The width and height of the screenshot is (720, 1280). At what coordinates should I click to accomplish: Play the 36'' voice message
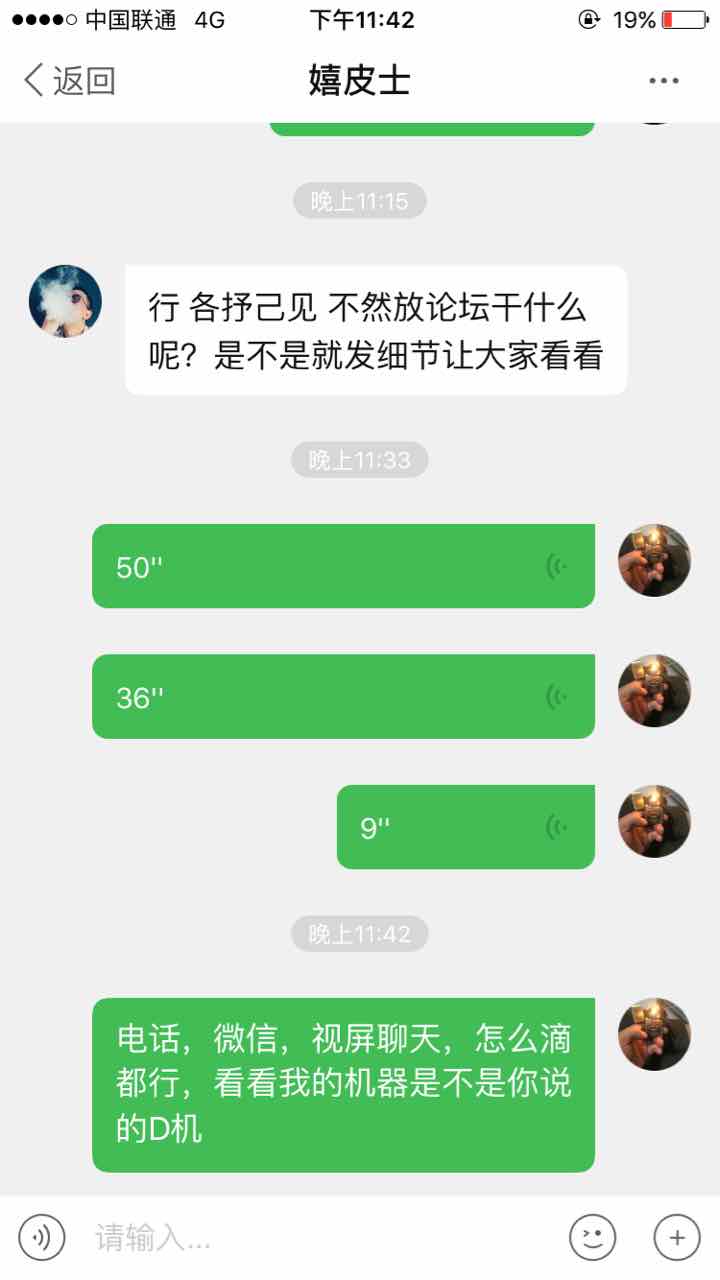tap(343, 697)
